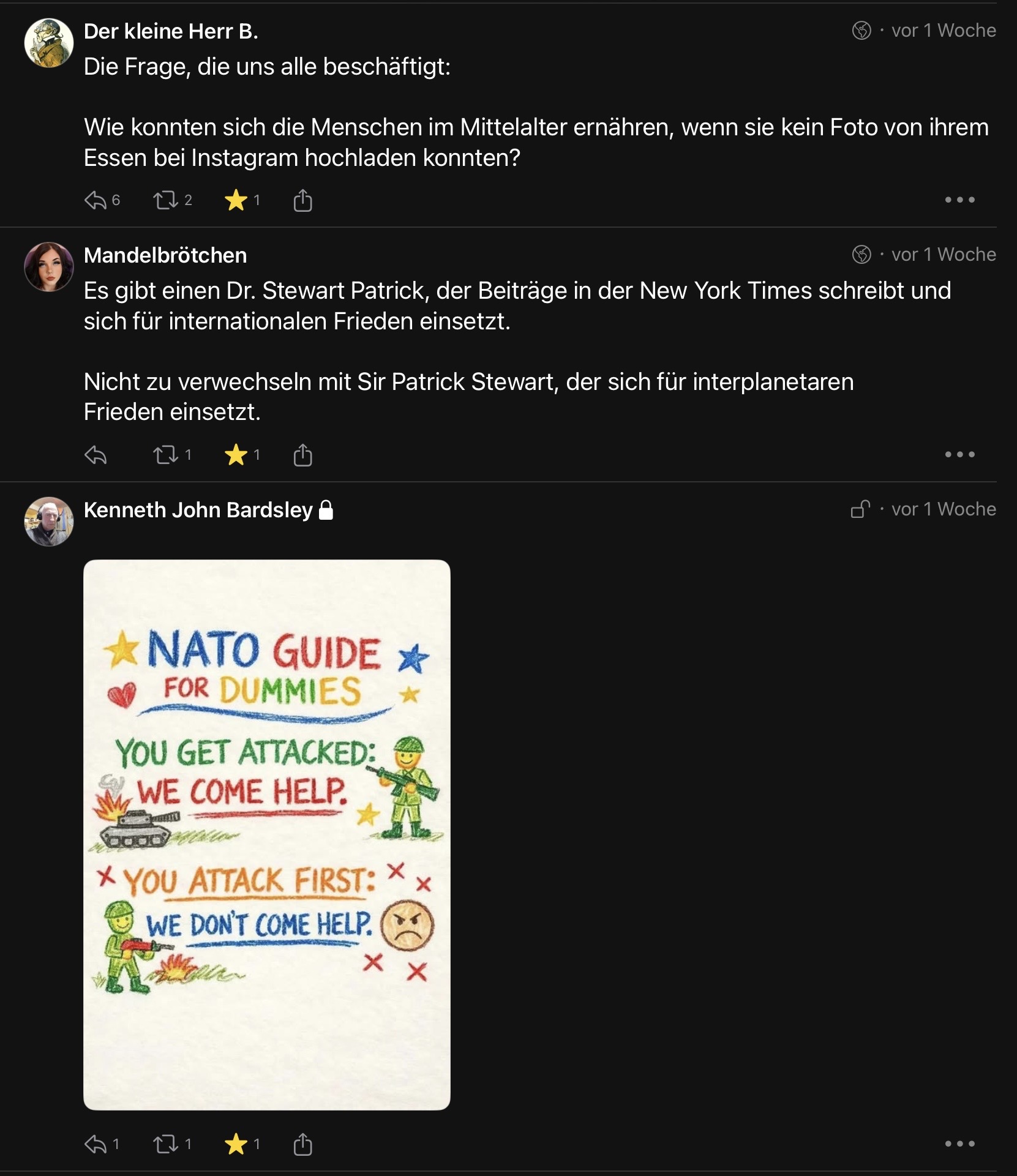The width and height of the screenshot is (1017, 1176).
Task: Share Mandelbrötchen's post
Action: tap(302, 455)
